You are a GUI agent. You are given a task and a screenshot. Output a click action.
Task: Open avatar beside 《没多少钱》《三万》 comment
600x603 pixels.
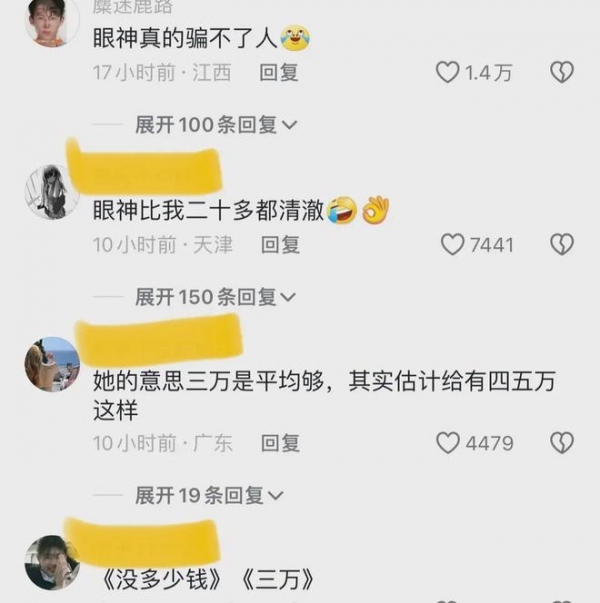(x=51, y=562)
